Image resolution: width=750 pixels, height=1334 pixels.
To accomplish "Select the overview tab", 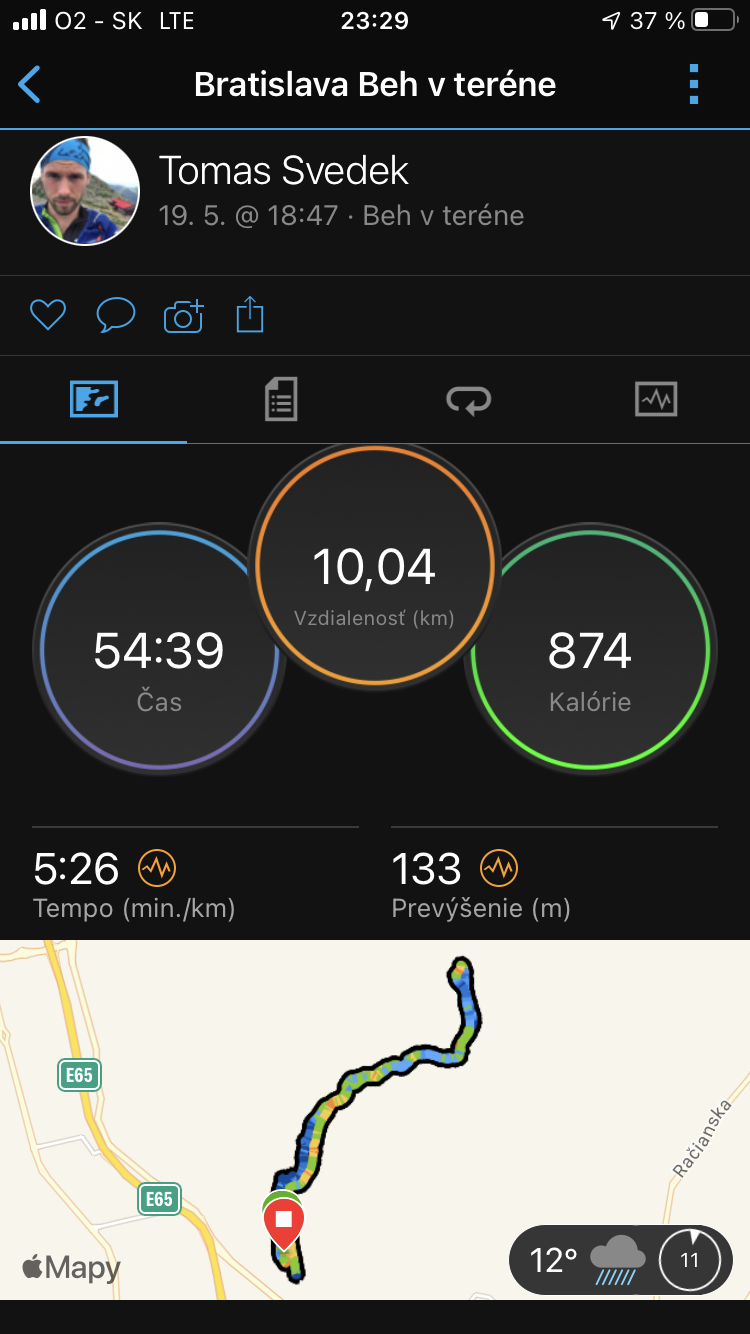I will coord(94,400).
